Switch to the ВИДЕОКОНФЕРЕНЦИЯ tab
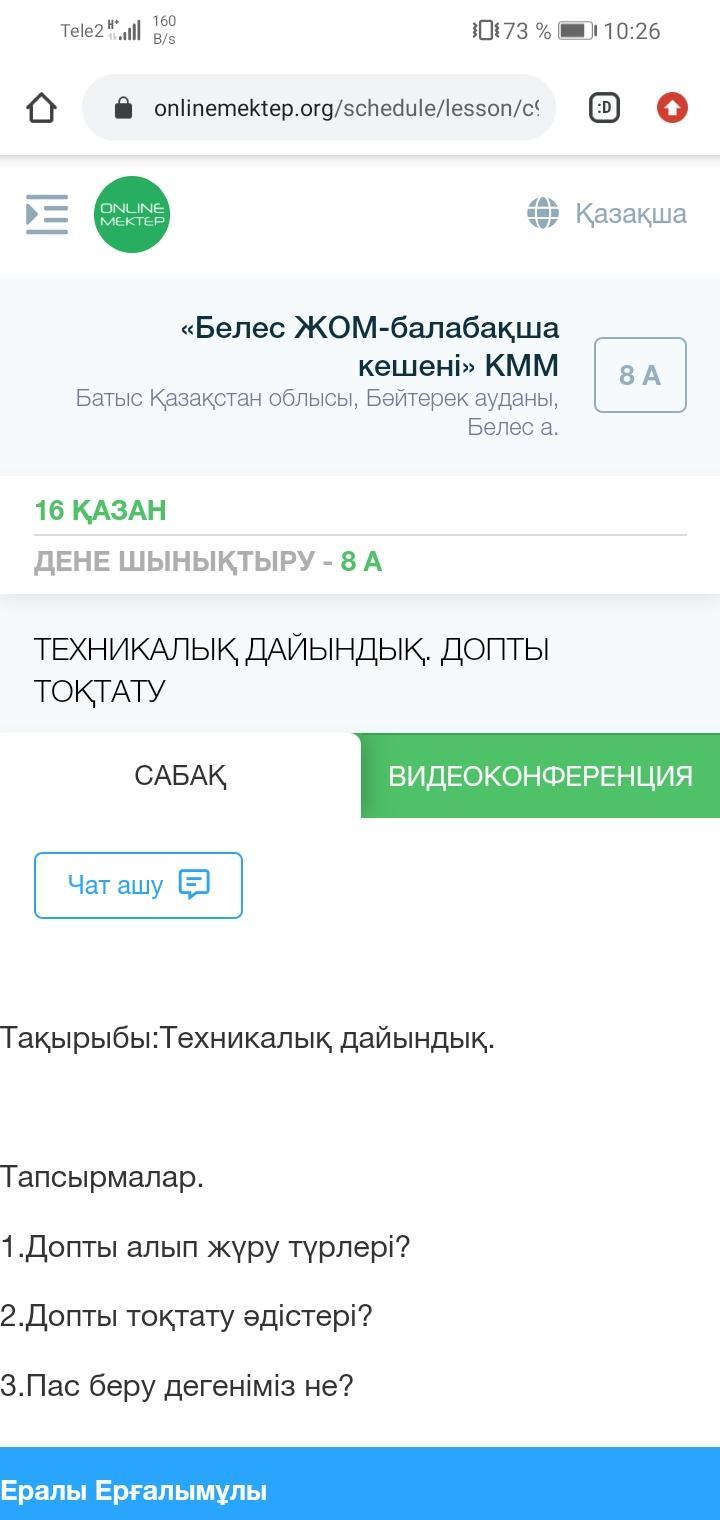This screenshot has height=1520, width=720. (x=540, y=776)
